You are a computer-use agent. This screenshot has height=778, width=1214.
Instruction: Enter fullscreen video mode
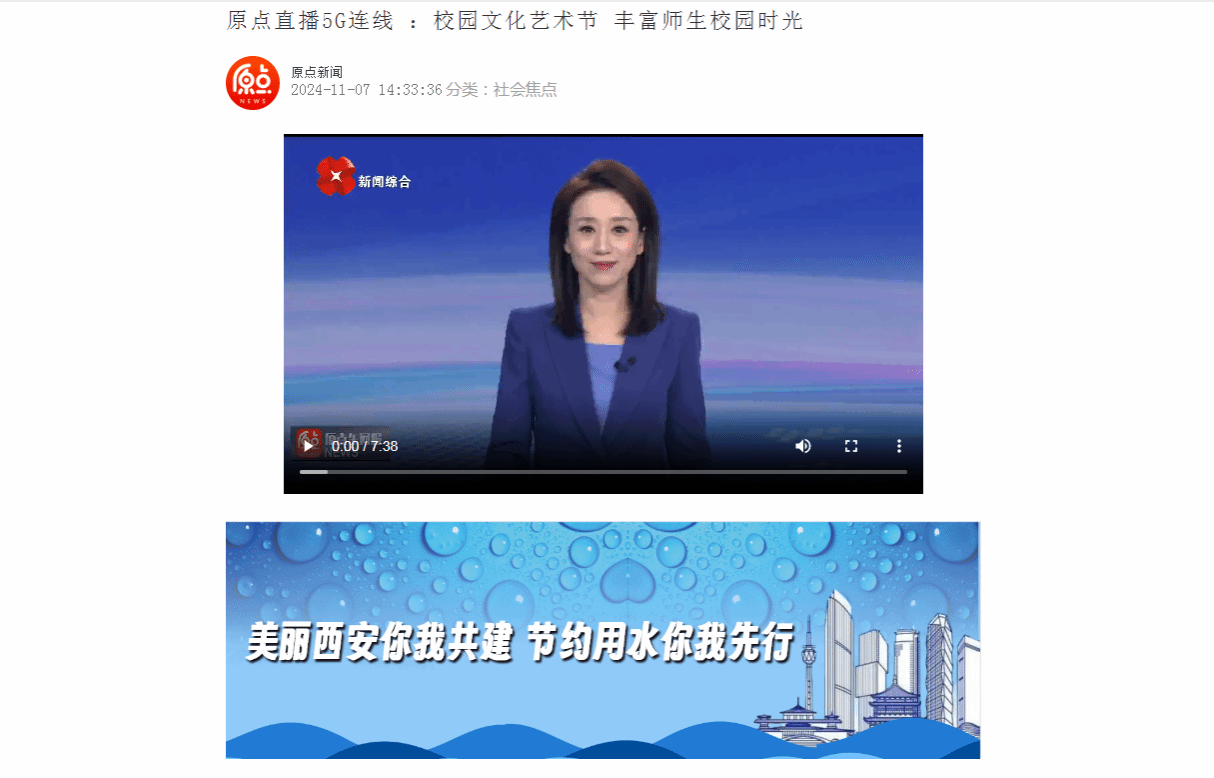851,446
